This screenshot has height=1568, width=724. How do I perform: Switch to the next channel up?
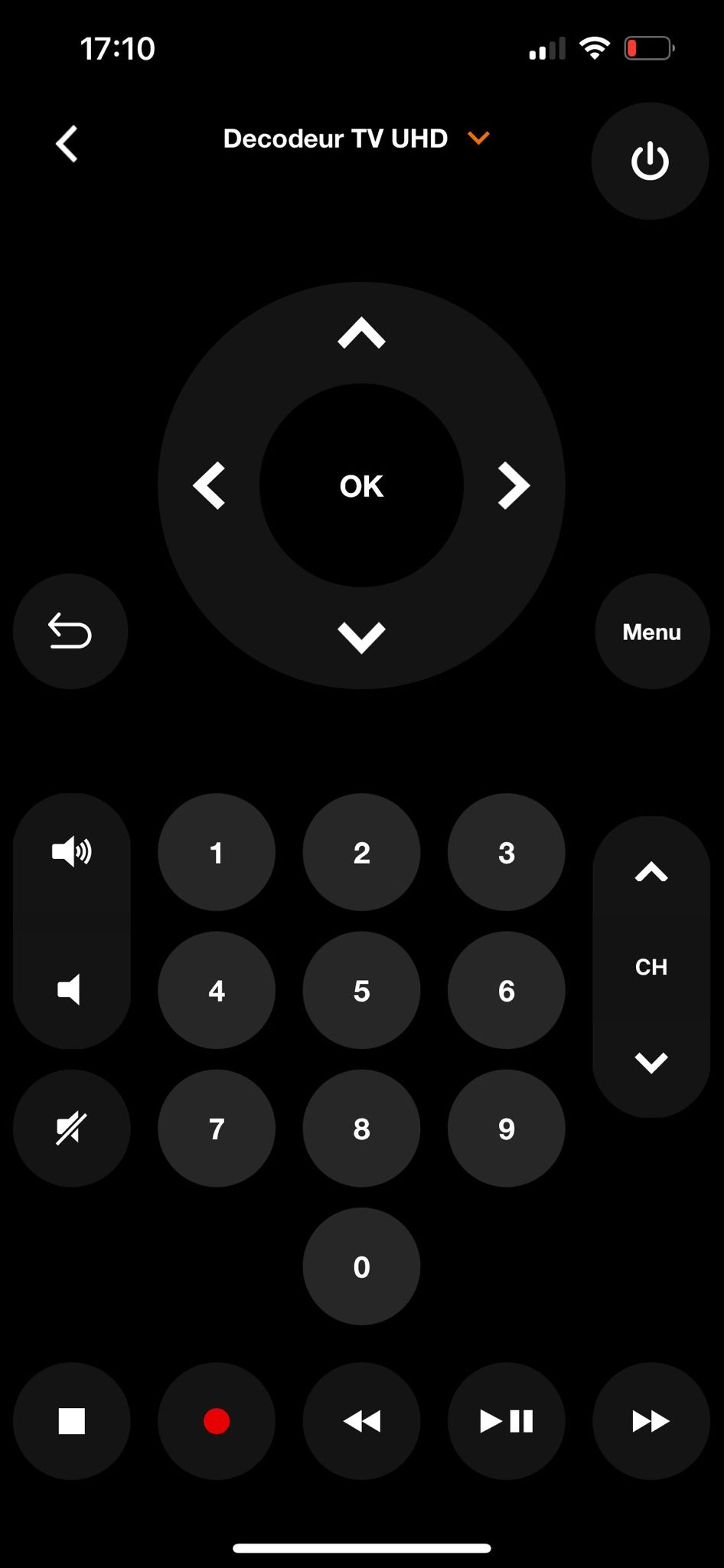click(651, 873)
